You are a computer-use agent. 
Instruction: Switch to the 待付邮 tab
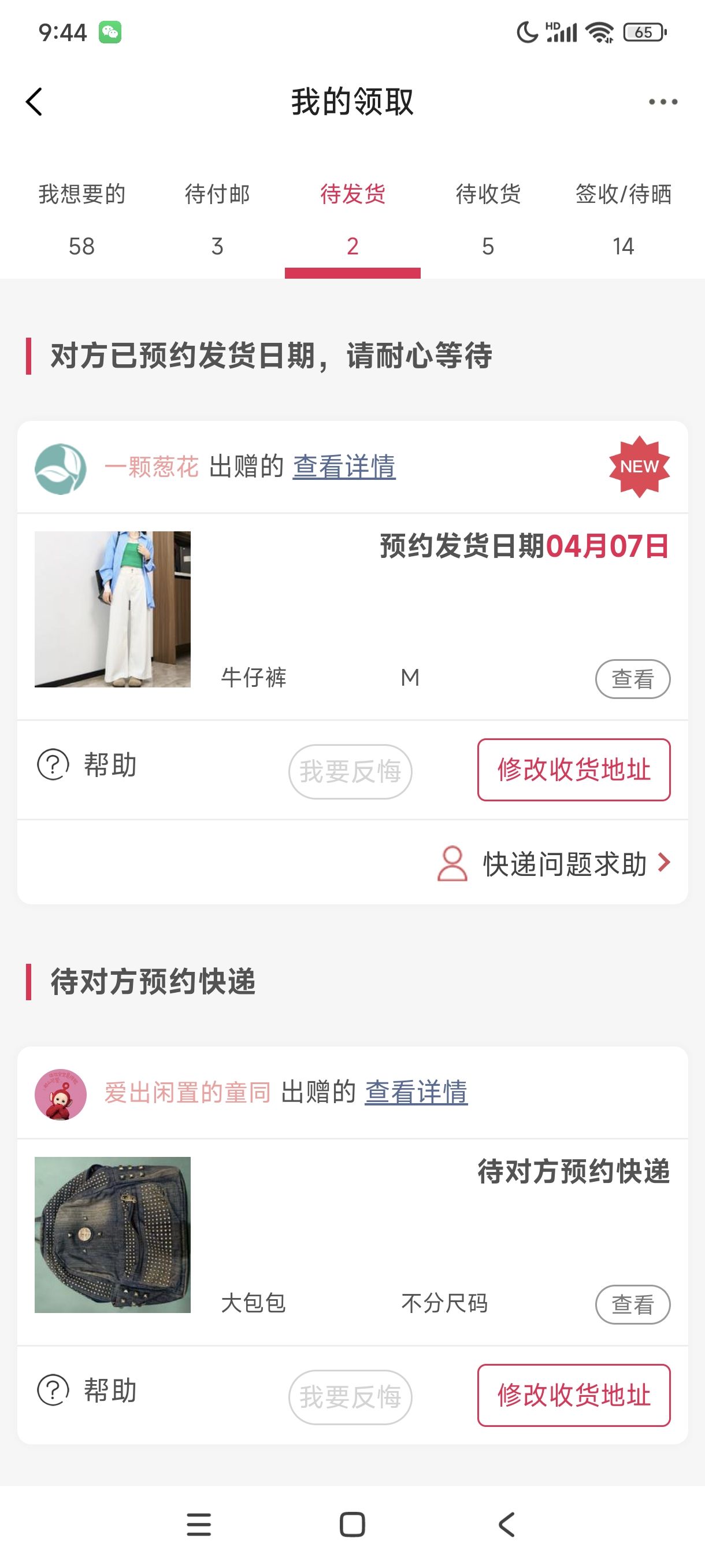[x=217, y=219]
